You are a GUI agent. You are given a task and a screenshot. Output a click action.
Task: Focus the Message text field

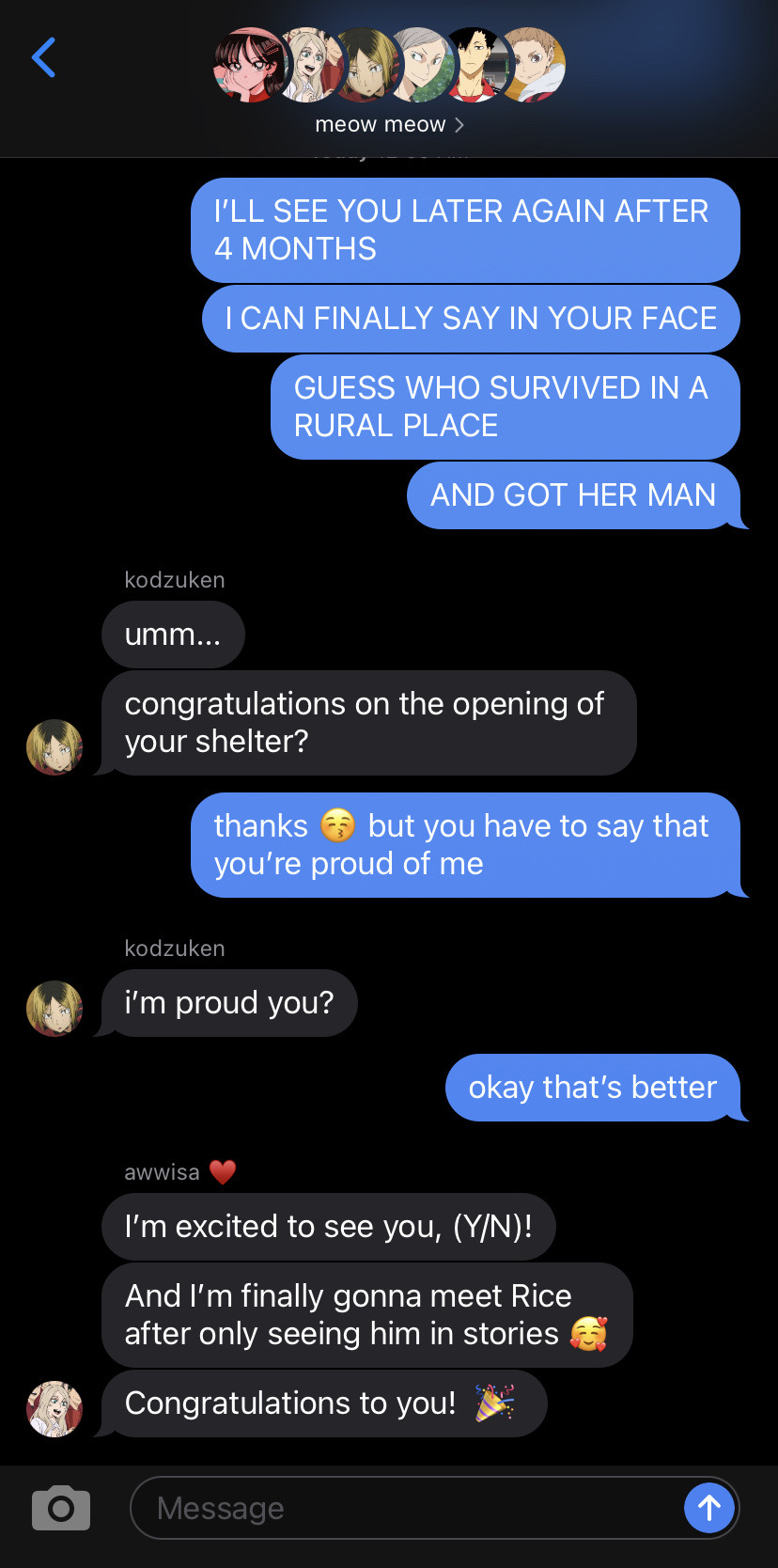tap(404, 1508)
